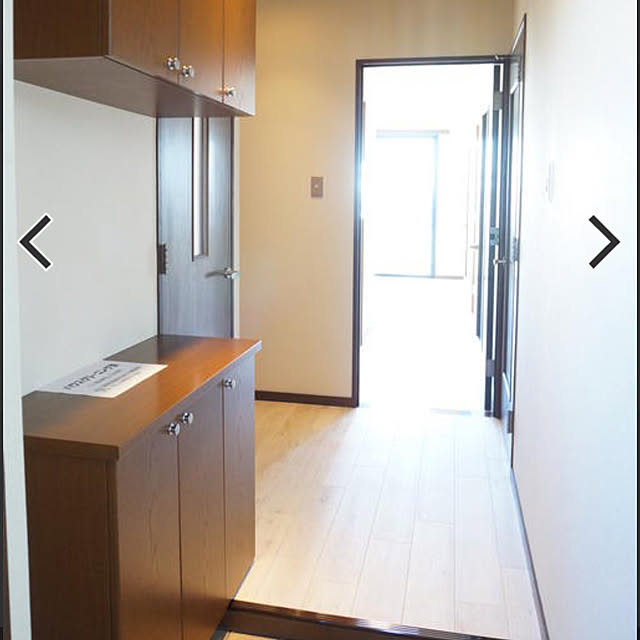Go to the previous photo
The height and width of the screenshot is (640, 640).
(35, 242)
